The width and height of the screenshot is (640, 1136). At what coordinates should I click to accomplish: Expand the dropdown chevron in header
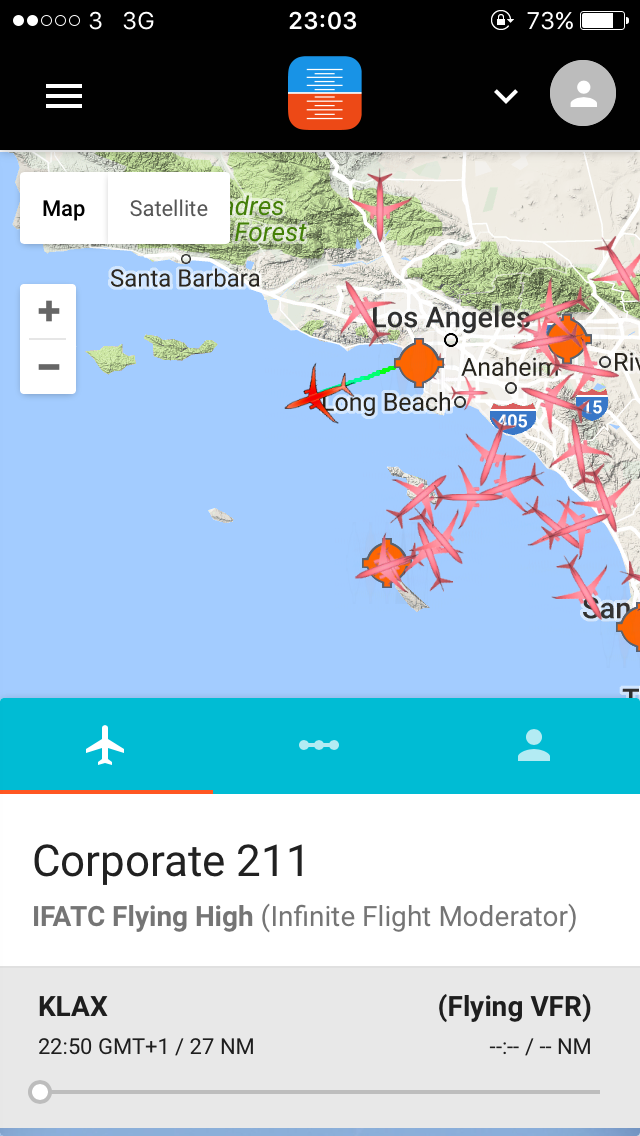(x=506, y=96)
